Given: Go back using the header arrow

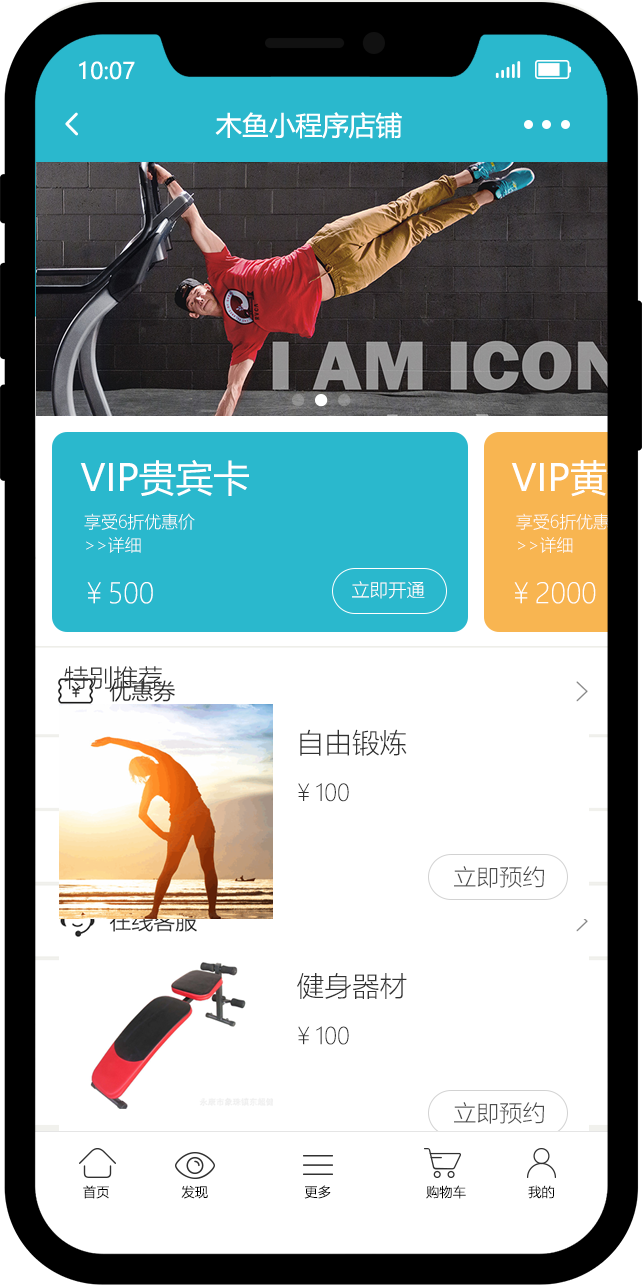Looking at the screenshot, I should click(x=72, y=125).
